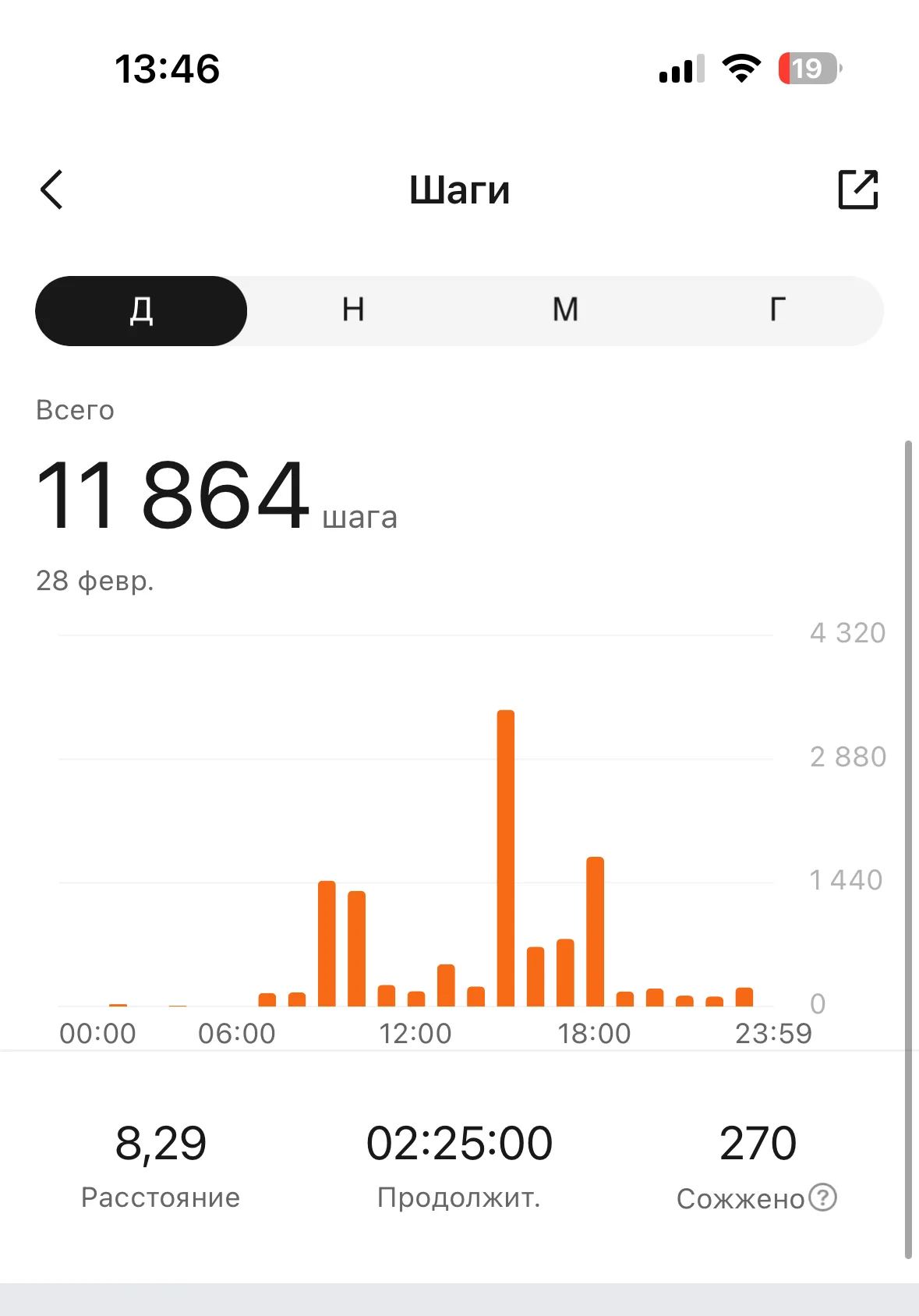
Task: Go back from the Шаги screen
Action: [51, 189]
